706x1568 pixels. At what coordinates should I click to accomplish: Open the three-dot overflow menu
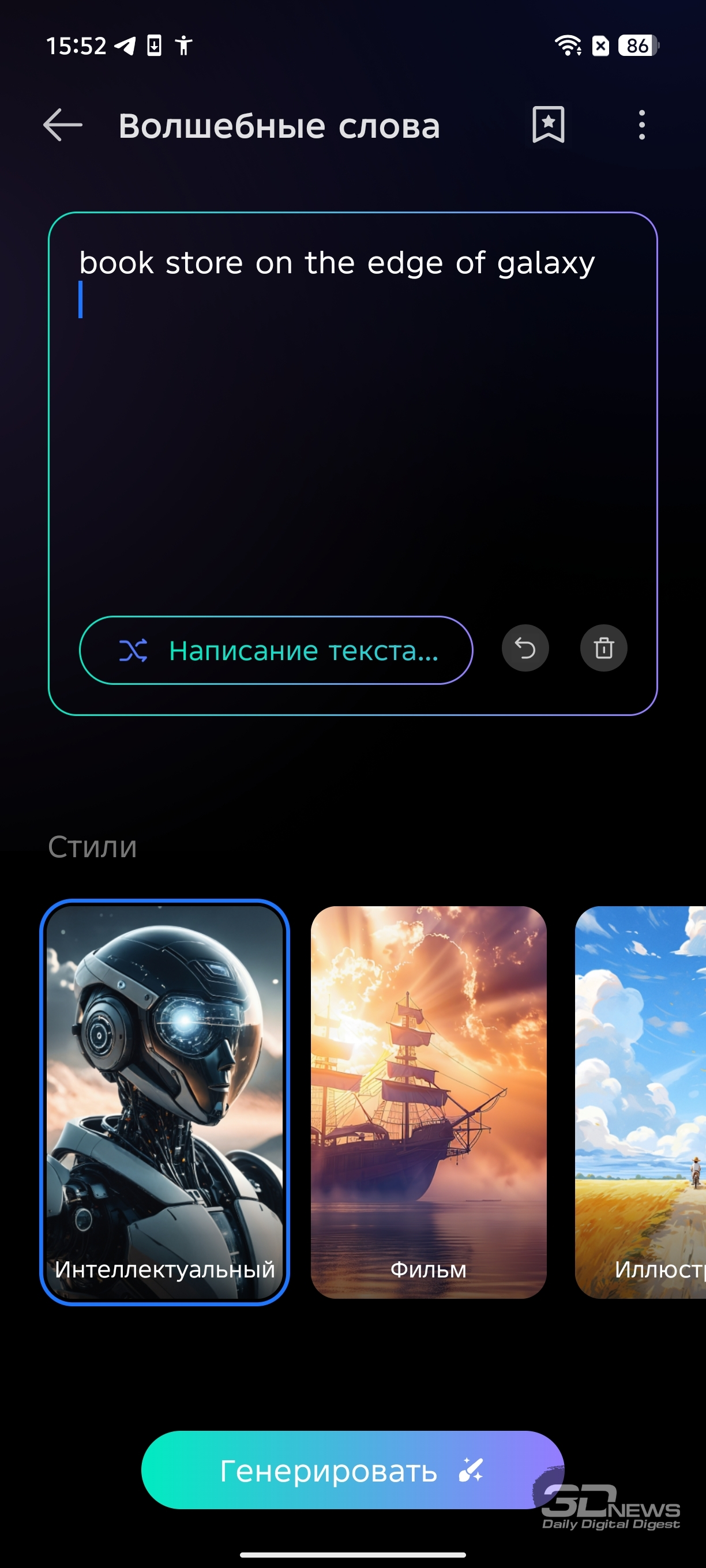coord(641,126)
